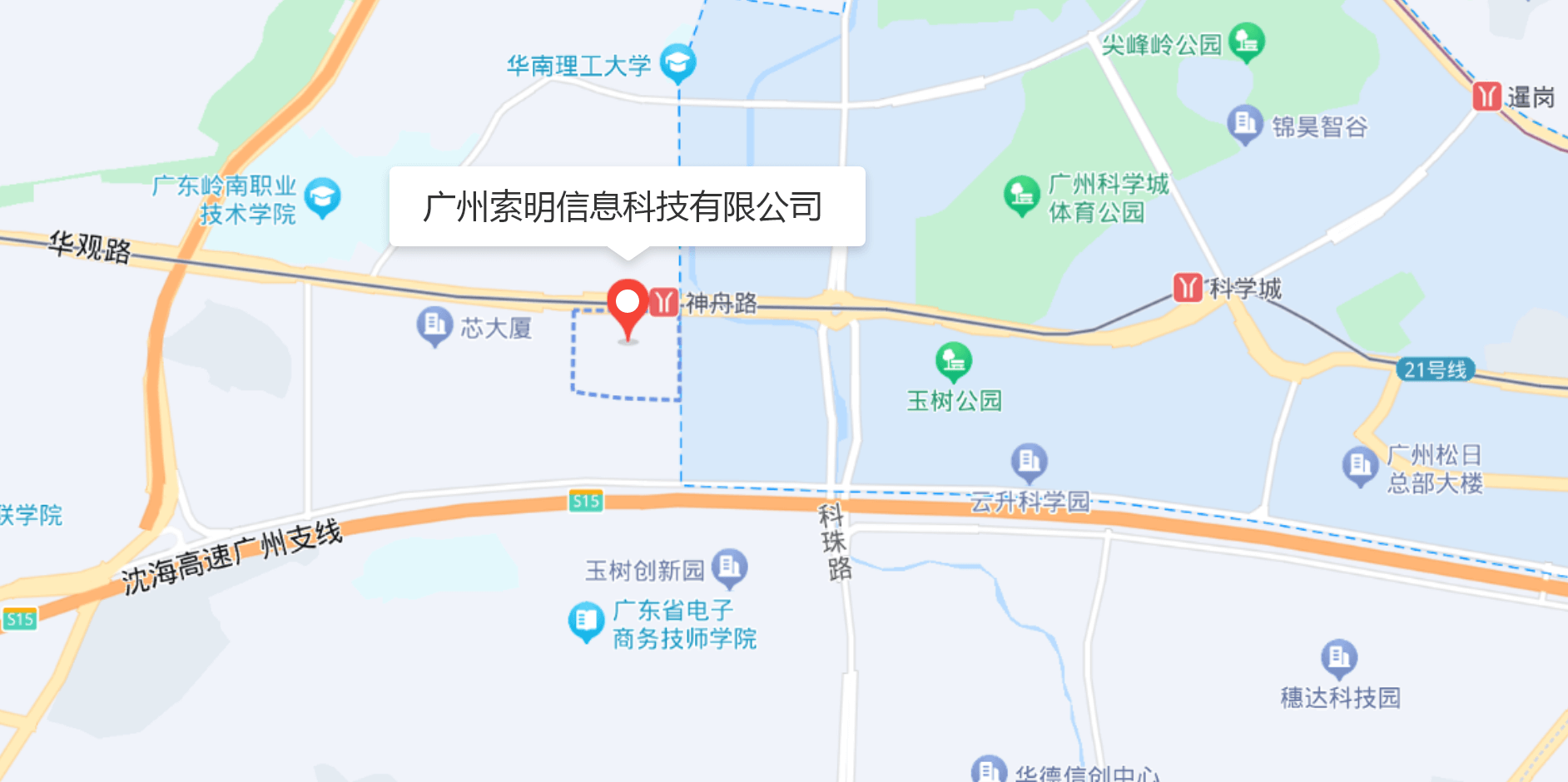Tap the 尖峰岭公园 park marker
This screenshot has width=1568, height=782.
1246,41
